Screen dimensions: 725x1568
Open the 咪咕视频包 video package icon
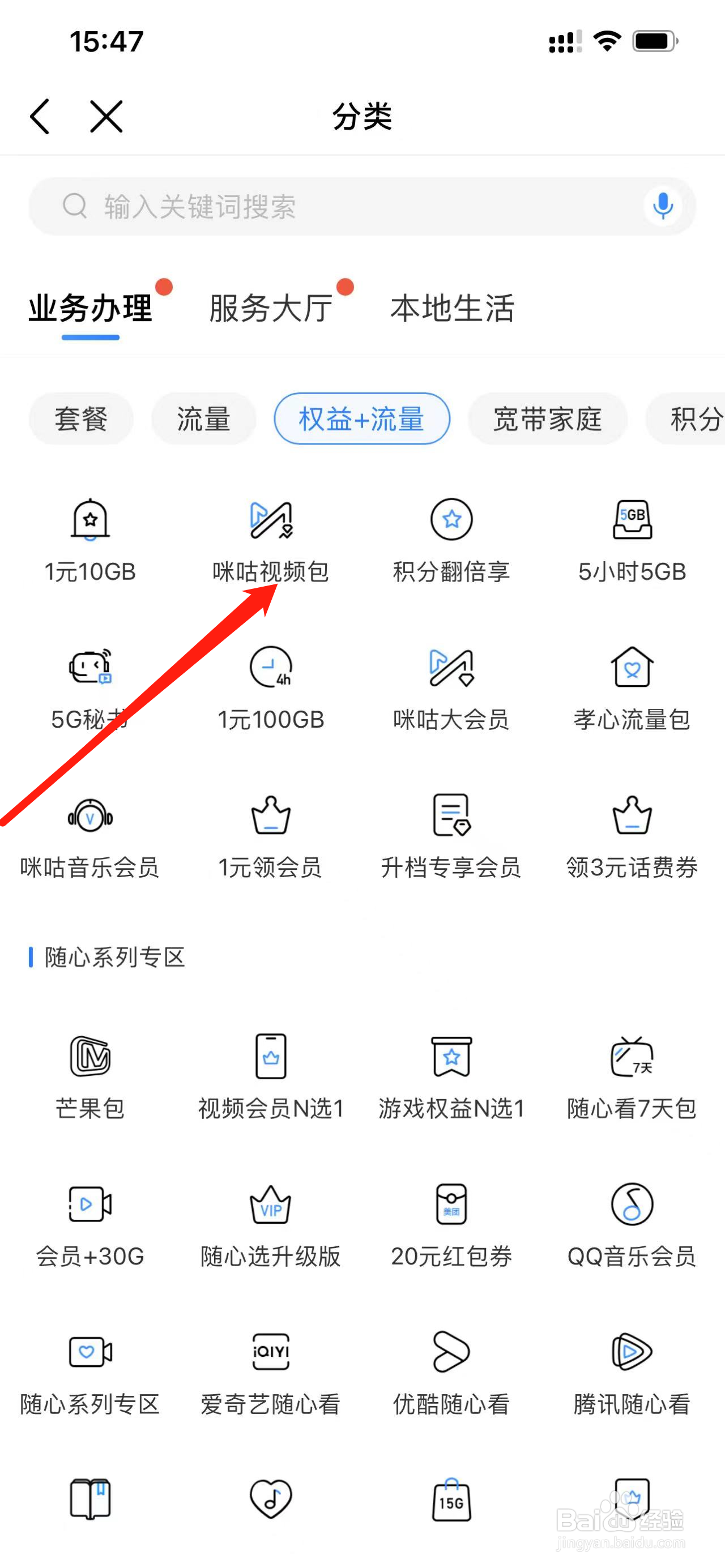point(271,542)
